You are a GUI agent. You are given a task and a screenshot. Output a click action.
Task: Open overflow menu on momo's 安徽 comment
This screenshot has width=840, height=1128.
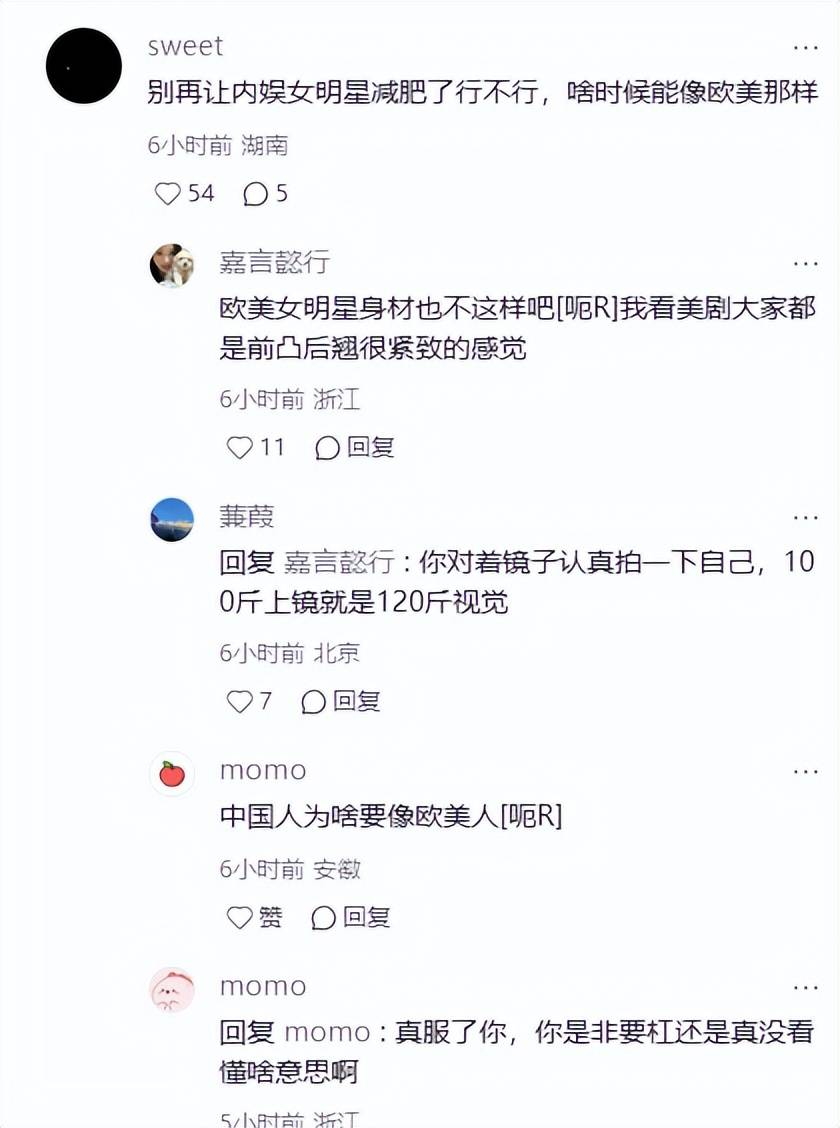point(806,772)
